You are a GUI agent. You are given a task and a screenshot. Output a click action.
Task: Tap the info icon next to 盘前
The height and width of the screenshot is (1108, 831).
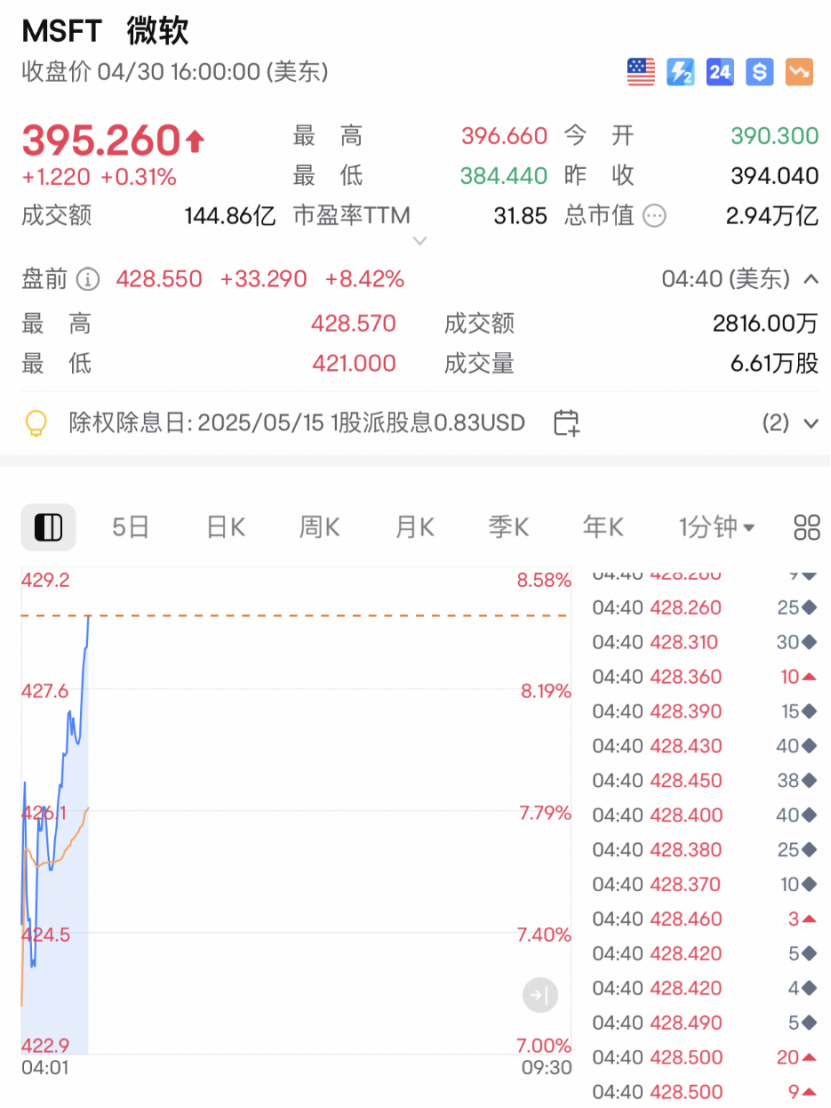pyautogui.click(x=89, y=279)
